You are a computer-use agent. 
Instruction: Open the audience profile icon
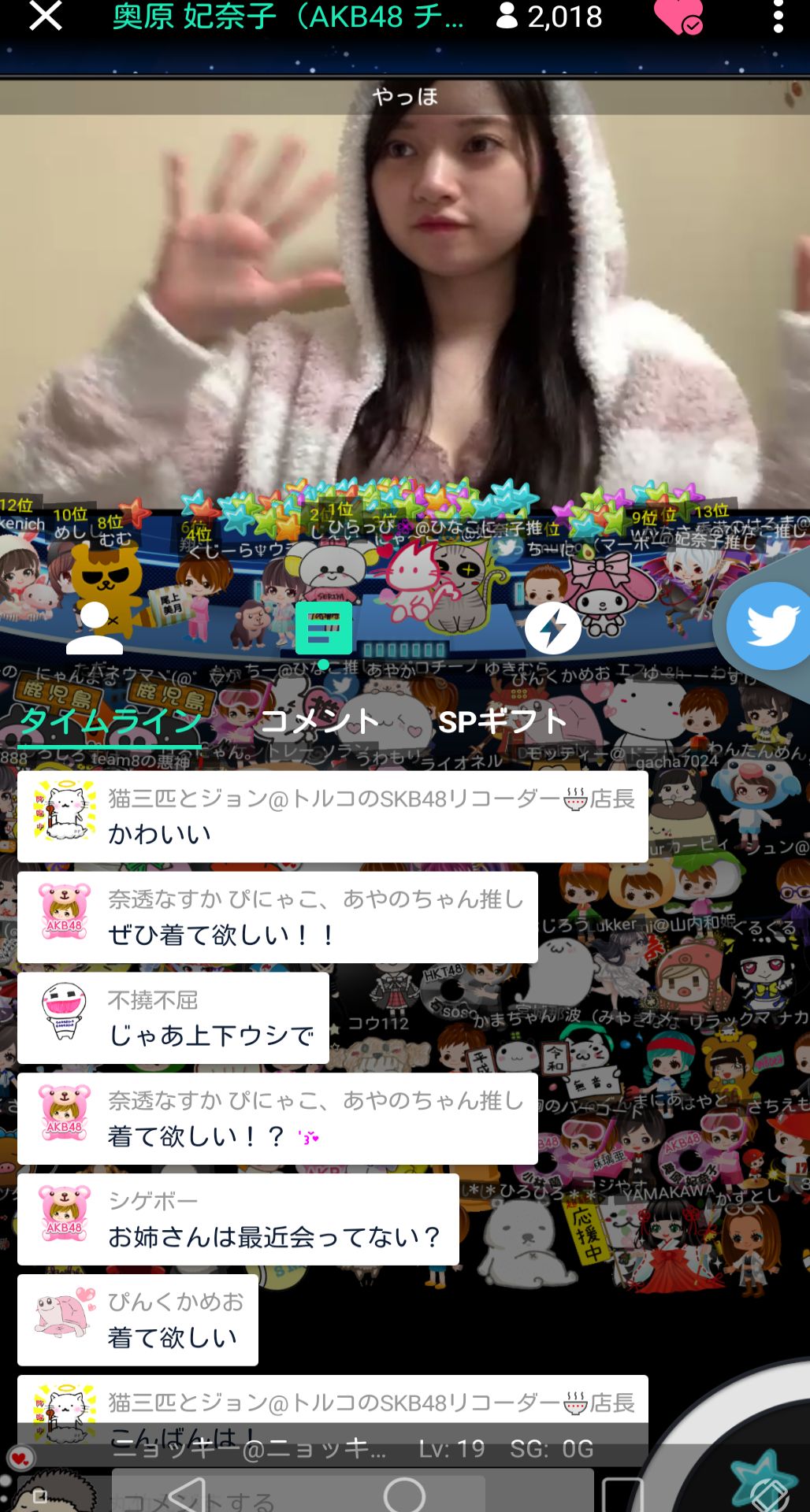[x=94, y=628]
